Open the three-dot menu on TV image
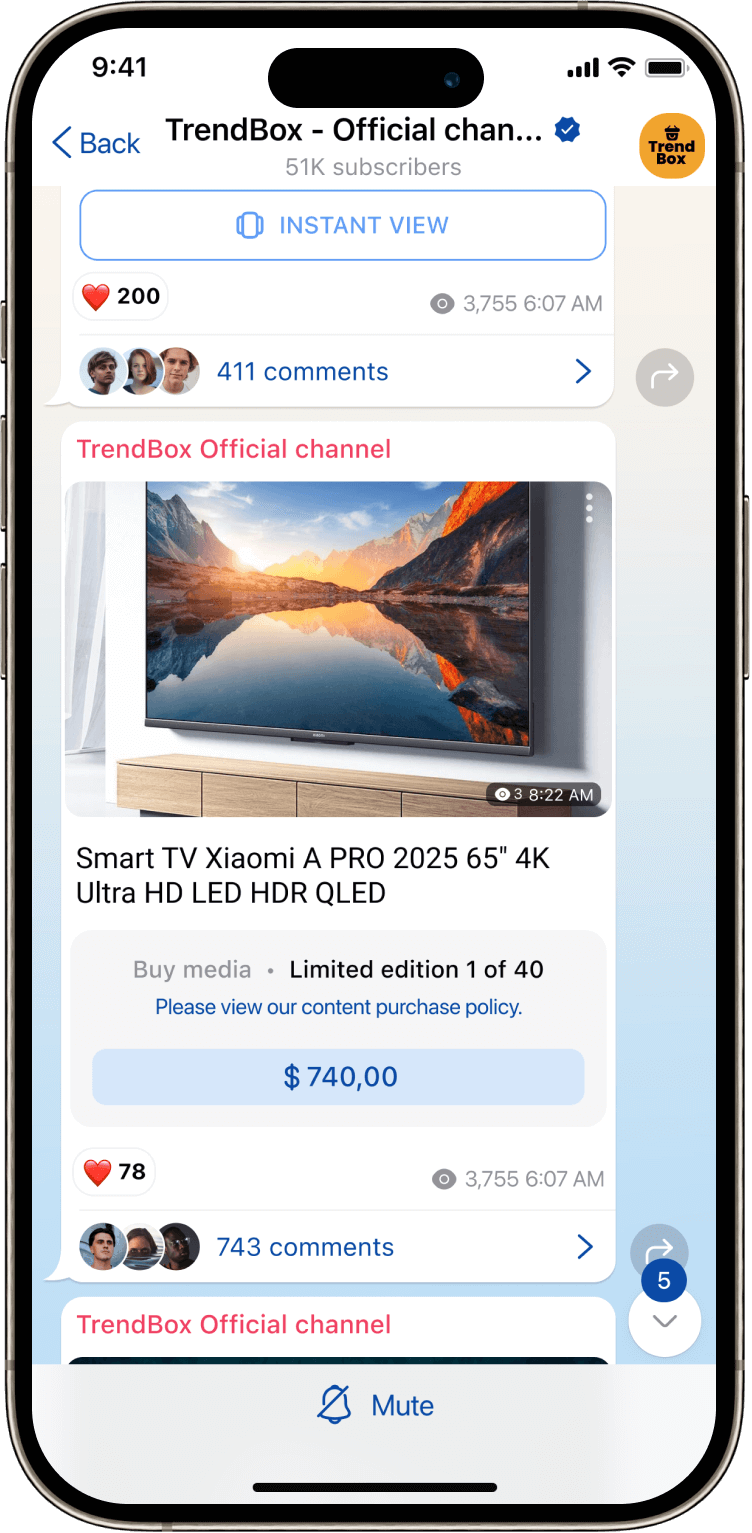Image resolution: width=752 pixels, height=1533 pixels. tap(589, 508)
